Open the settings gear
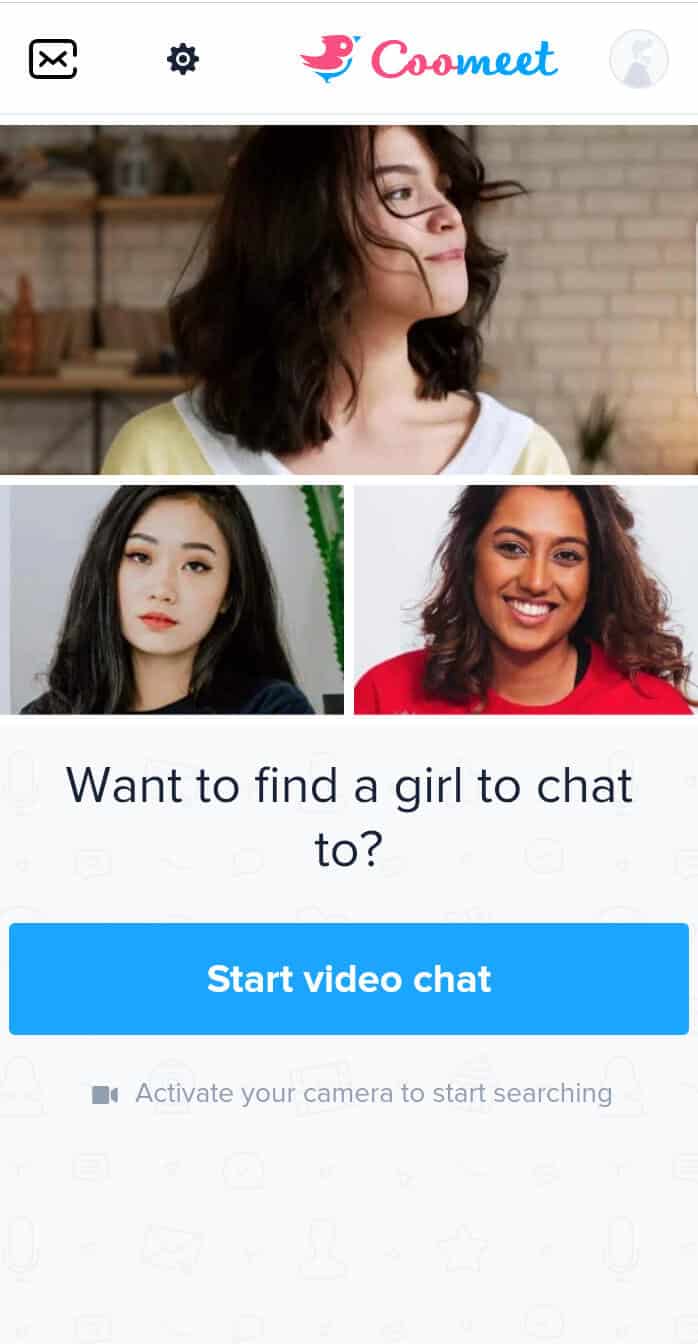This screenshot has height=1344, width=698. tap(182, 60)
